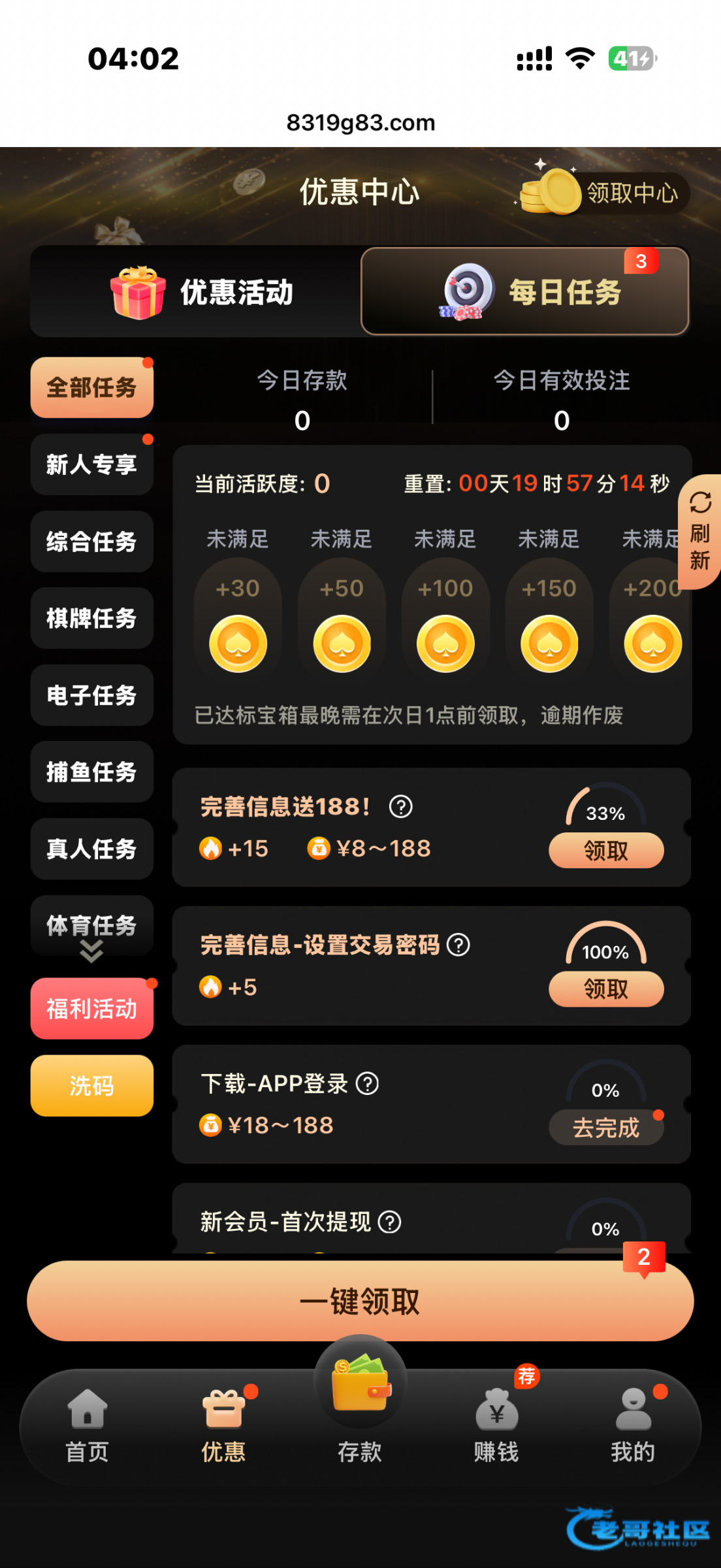Refresh tasks with the 刷新 button
The height and width of the screenshot is (1568, 721).
pyautogui.click(x=700, y=532)
